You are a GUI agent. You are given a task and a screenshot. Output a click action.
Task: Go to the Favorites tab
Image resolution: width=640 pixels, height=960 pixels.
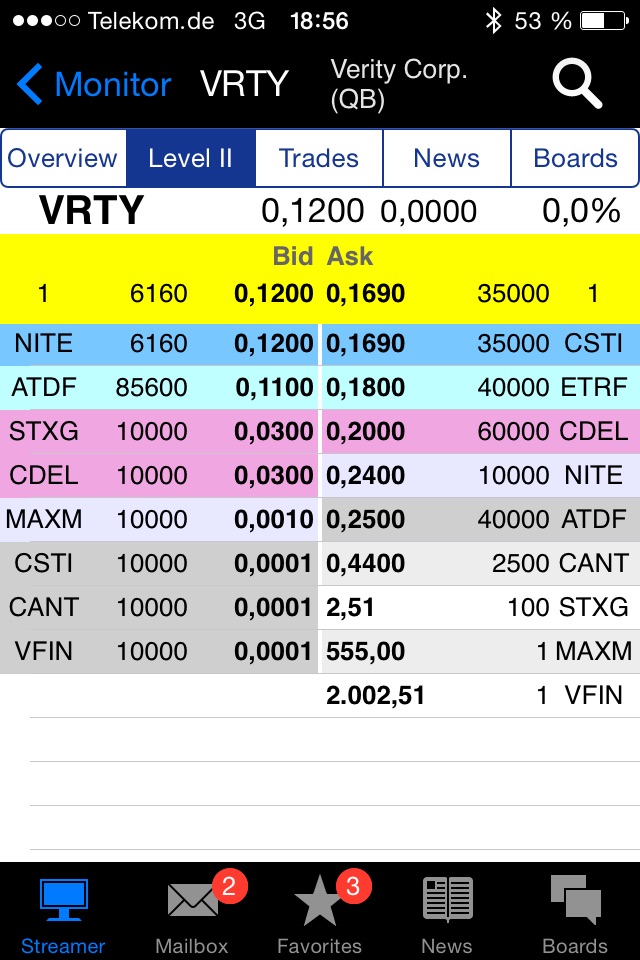click(x=319, y=912)
